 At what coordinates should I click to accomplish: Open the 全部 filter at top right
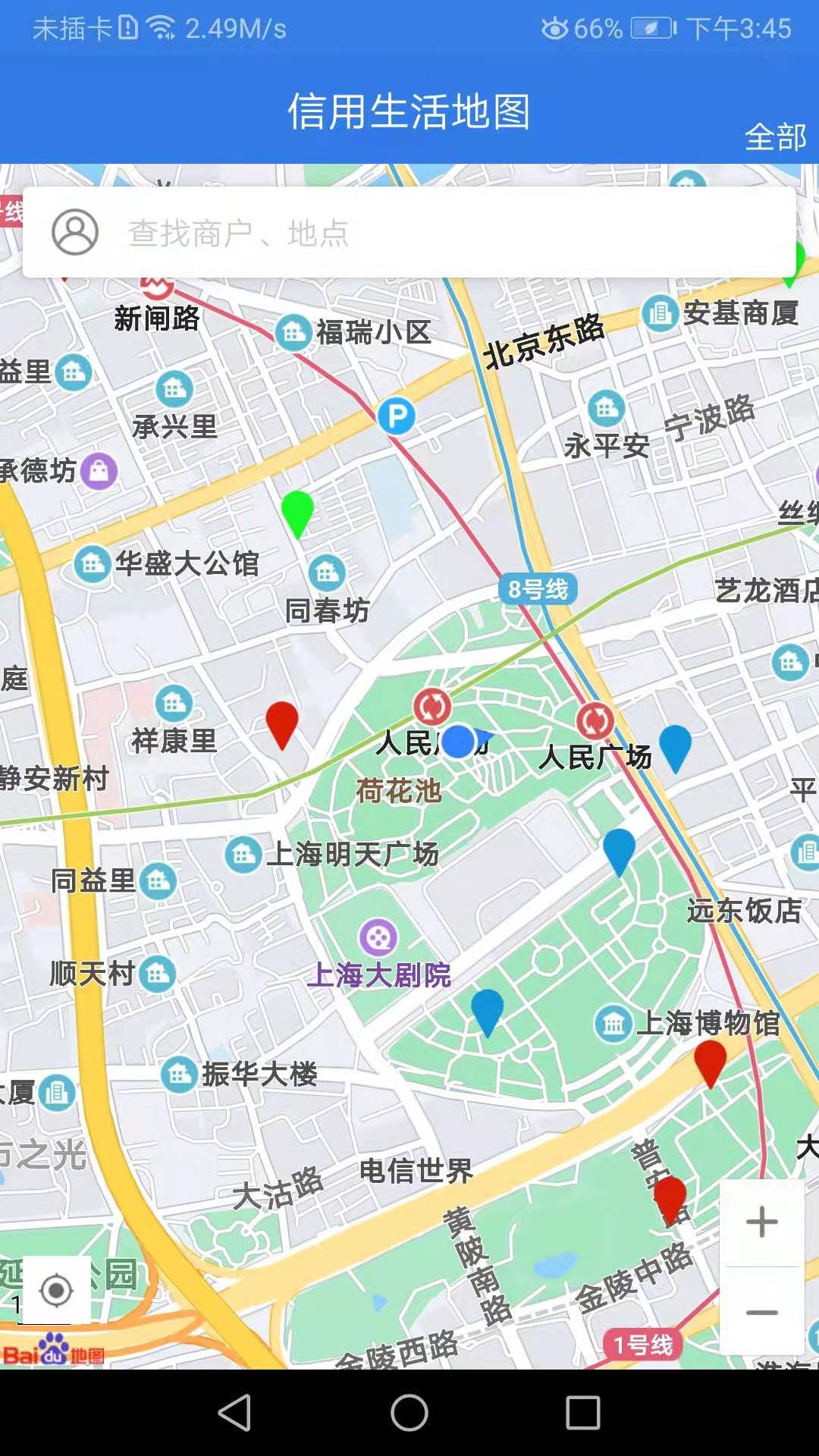[775, 137]
